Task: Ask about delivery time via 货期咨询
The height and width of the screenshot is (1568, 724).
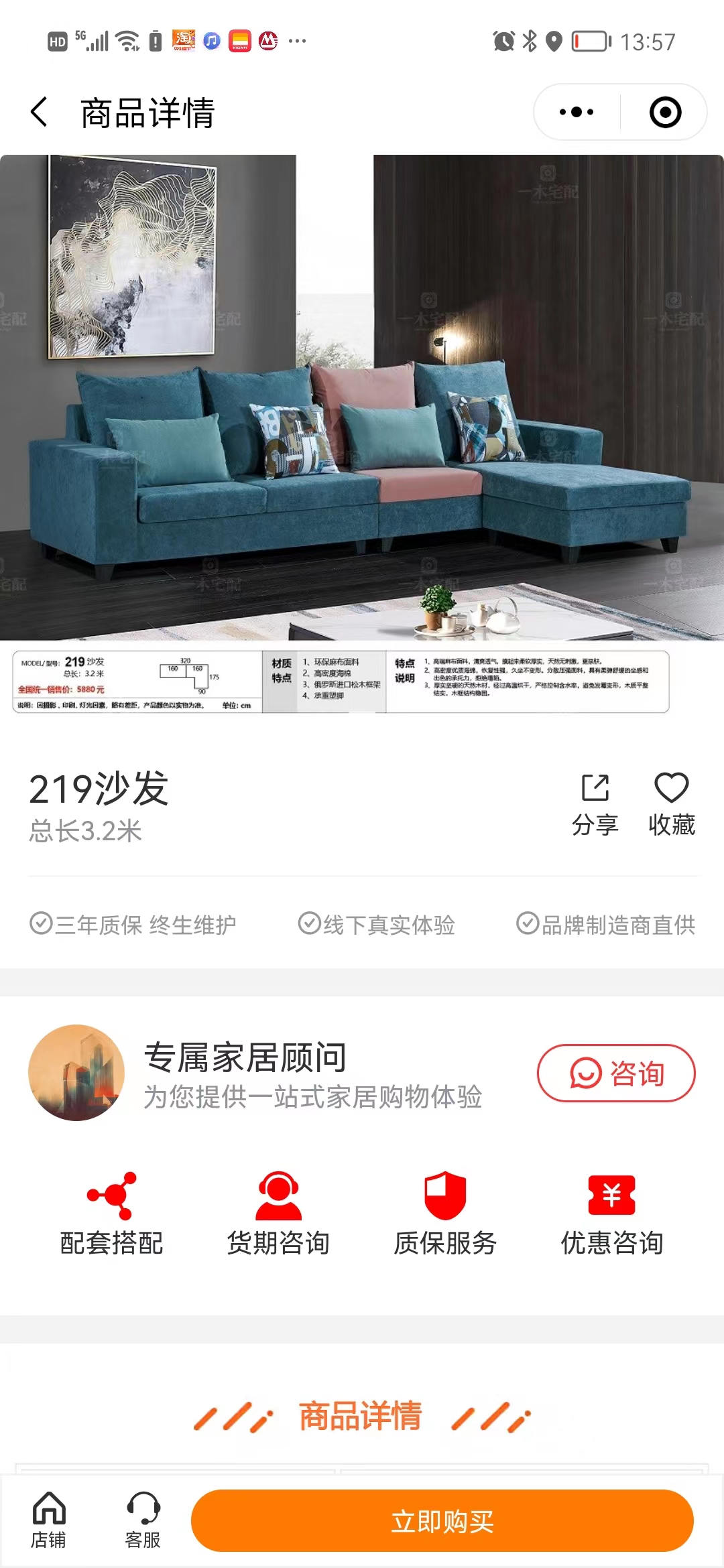Action: pos(278,1214)
